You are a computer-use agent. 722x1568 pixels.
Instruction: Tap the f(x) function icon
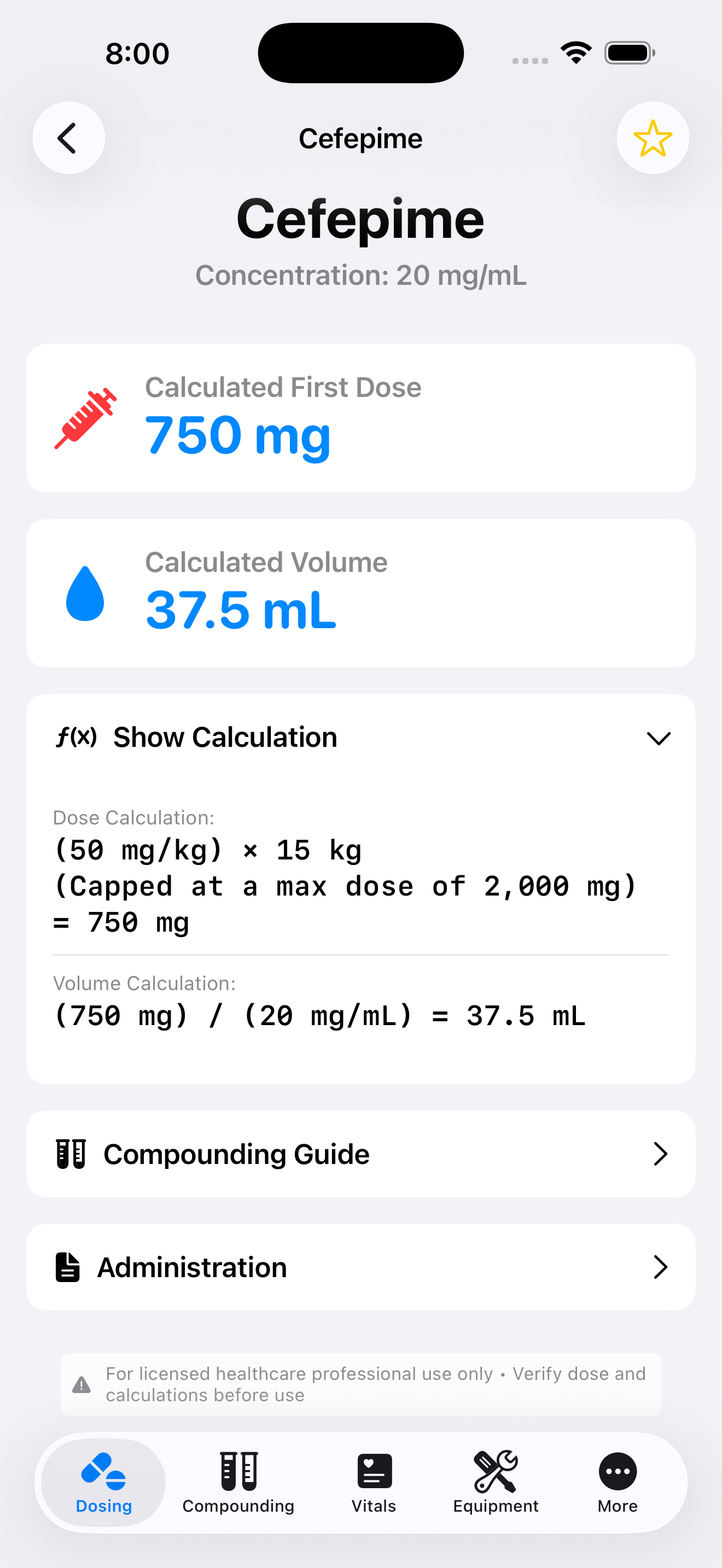pyautogui.click(x=77, y=736)
